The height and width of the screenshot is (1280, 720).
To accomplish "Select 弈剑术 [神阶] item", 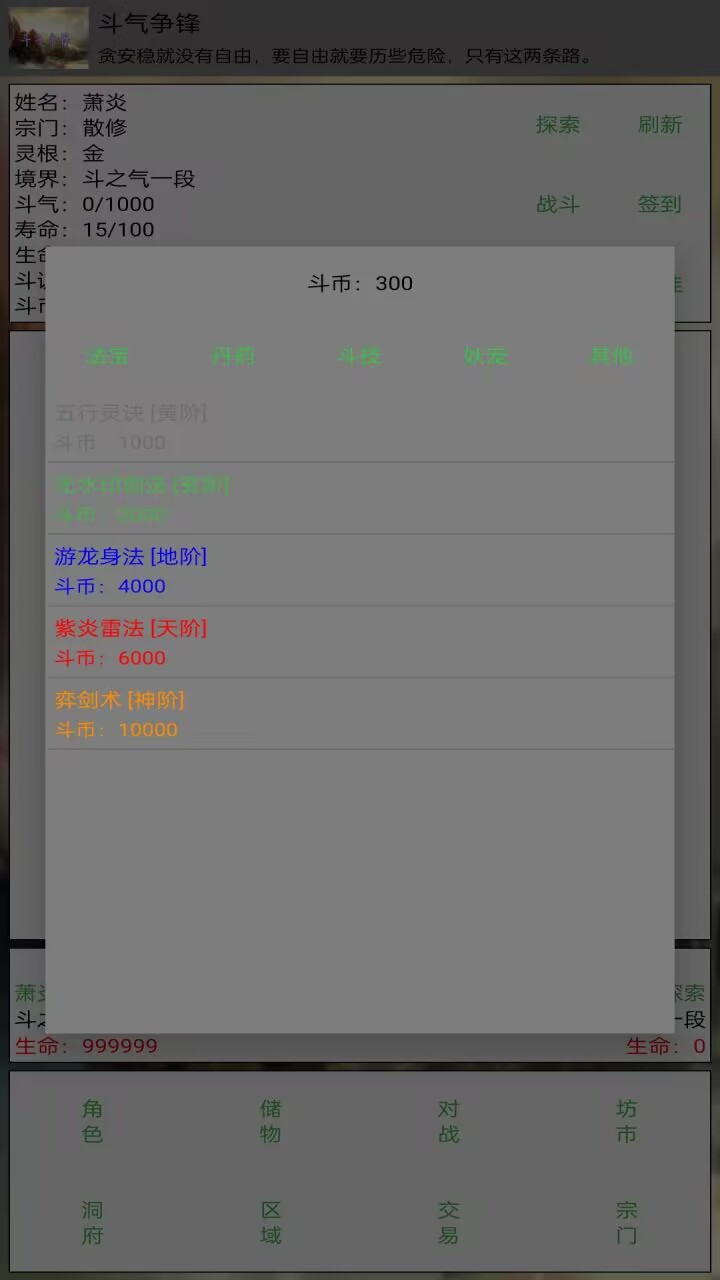I will point(359,714).
